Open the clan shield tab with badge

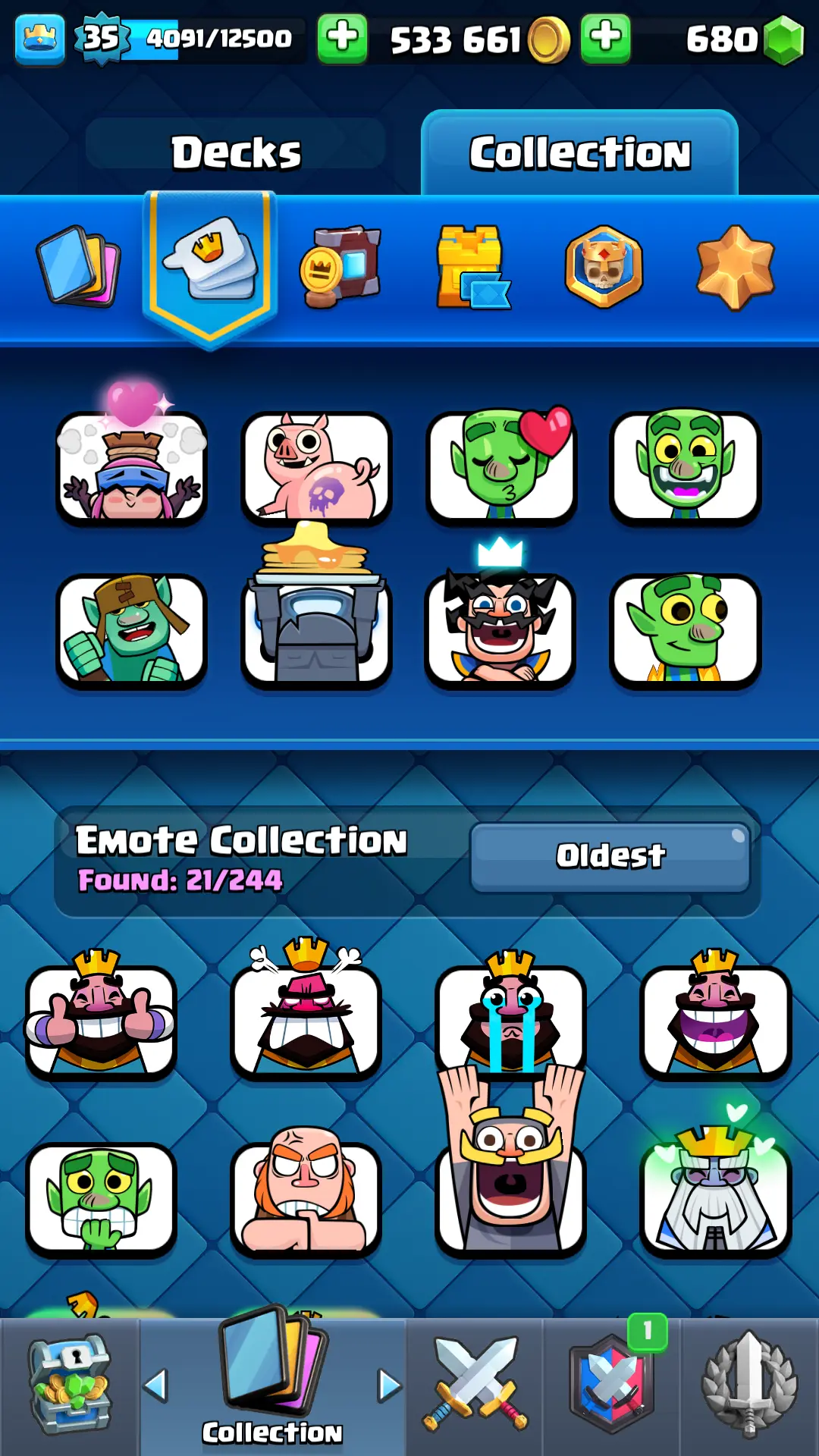tap(612, 1385)
